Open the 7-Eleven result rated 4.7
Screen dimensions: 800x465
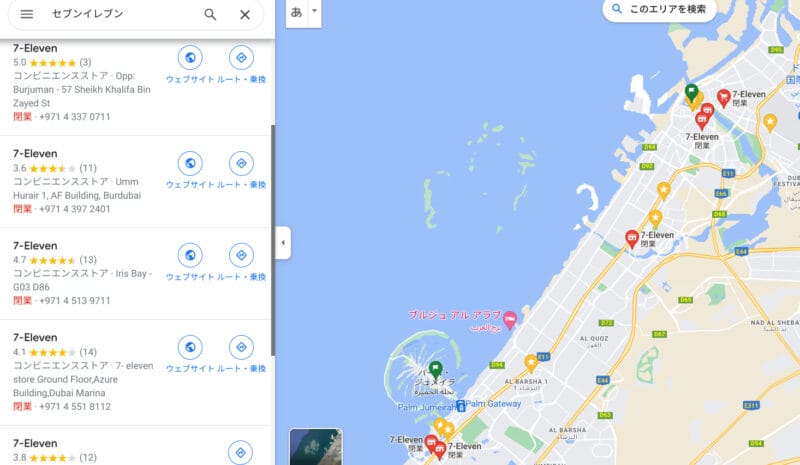point(36,245)
